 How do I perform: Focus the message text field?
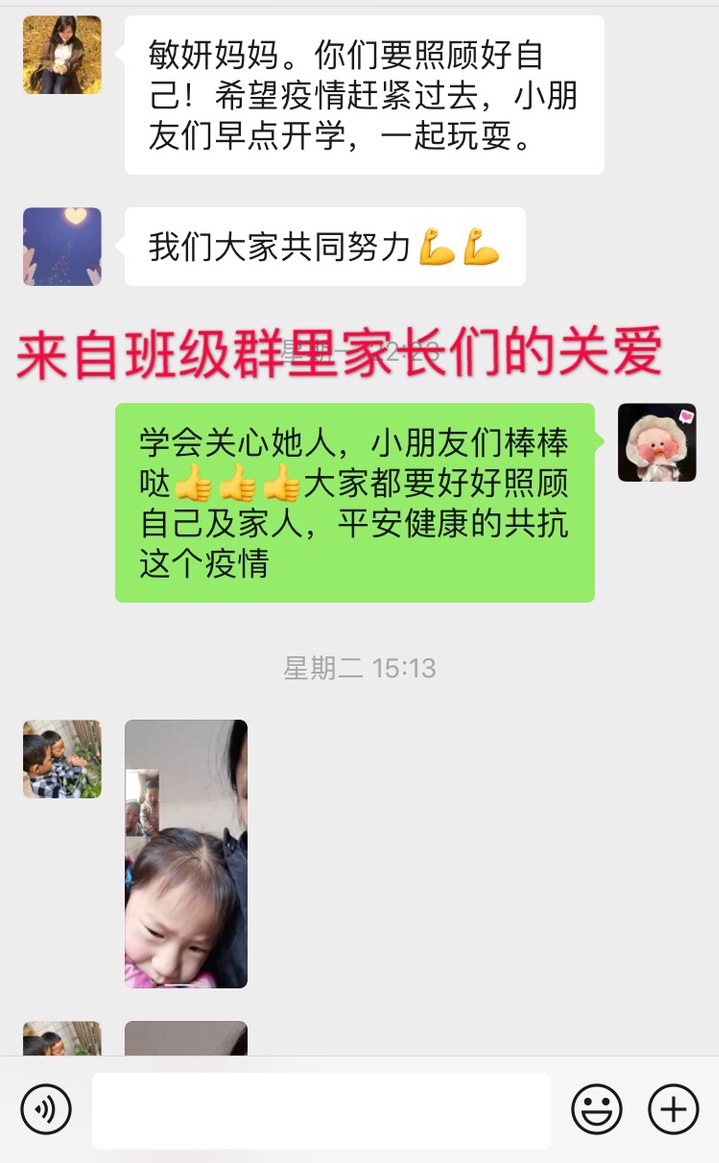click(x=321, y=1110)
